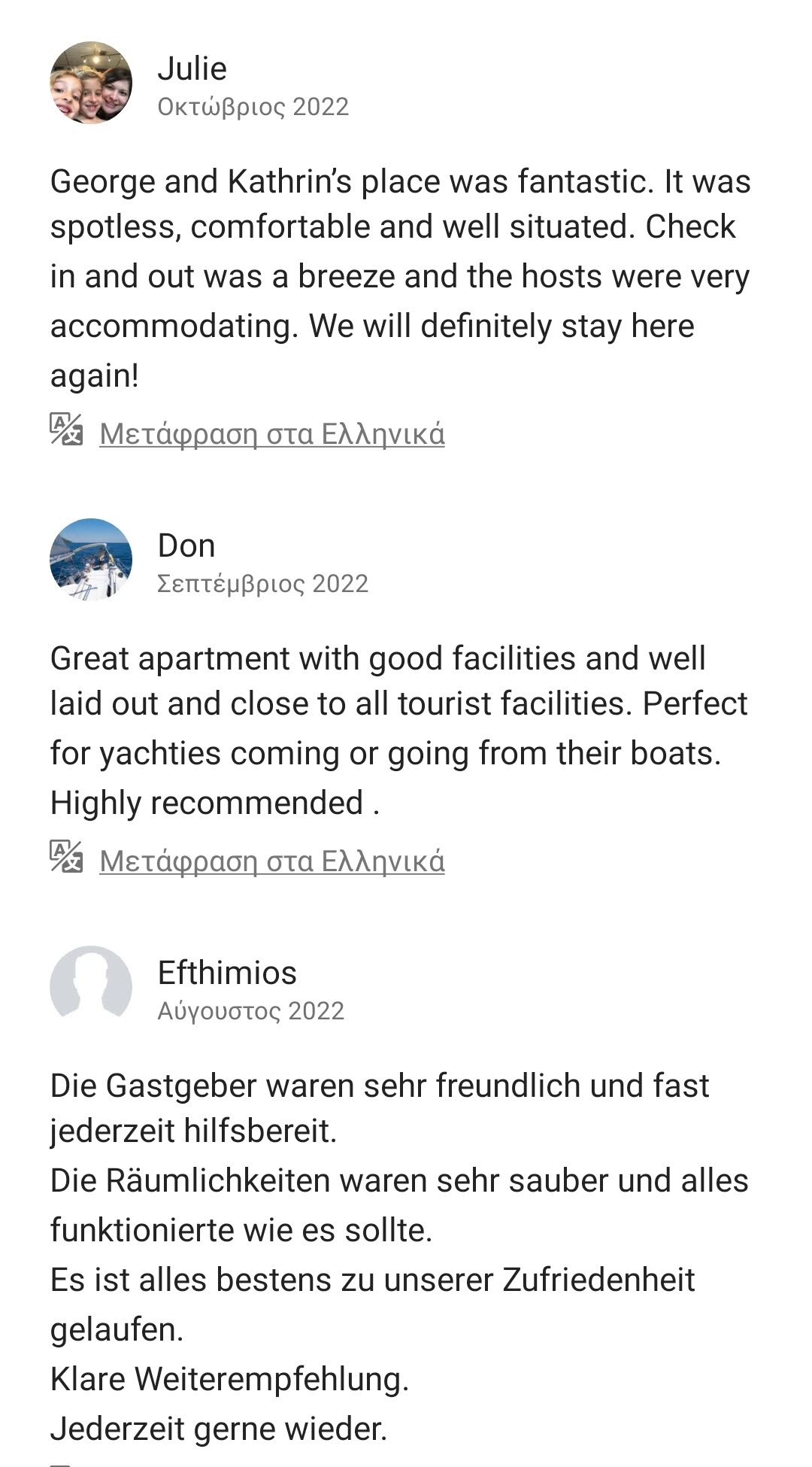Open Don's profile picture
Viewport: 812px width, 1467px height.
click(x=91, y=560)
